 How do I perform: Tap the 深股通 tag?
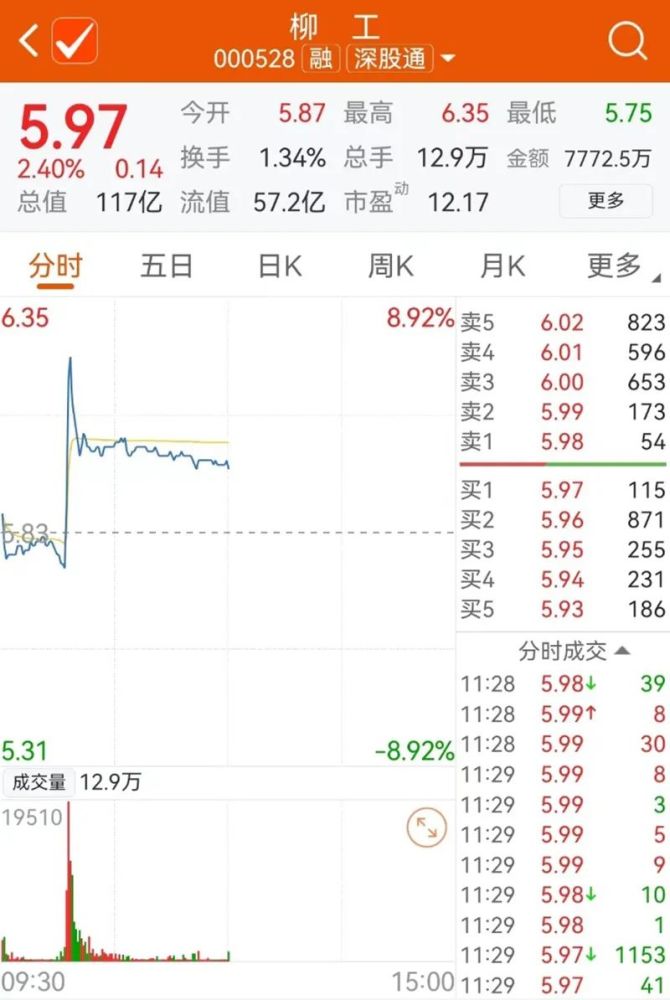pyautogui.click(x=390, y=59)
